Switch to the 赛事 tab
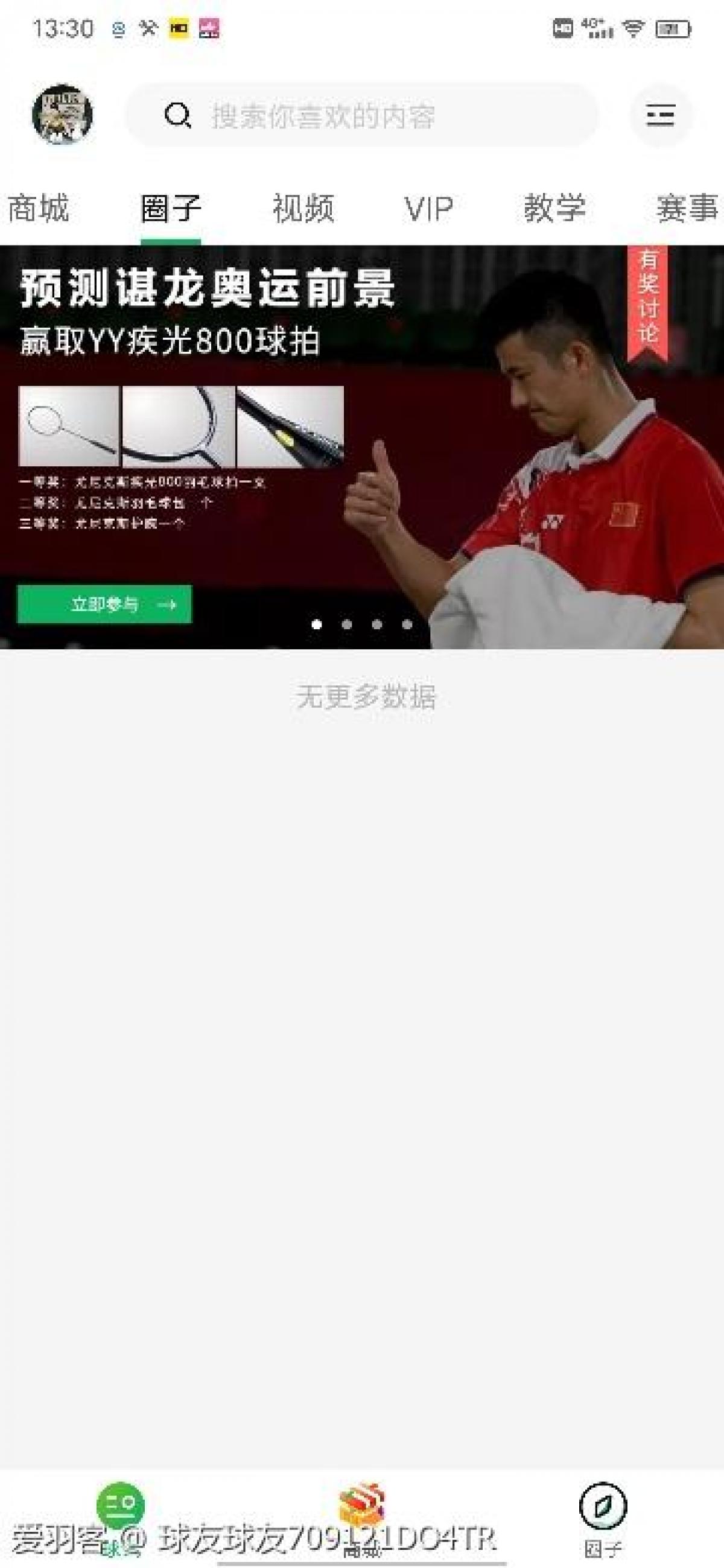Viewport: 724px width, 1568px height. point(687,209)
